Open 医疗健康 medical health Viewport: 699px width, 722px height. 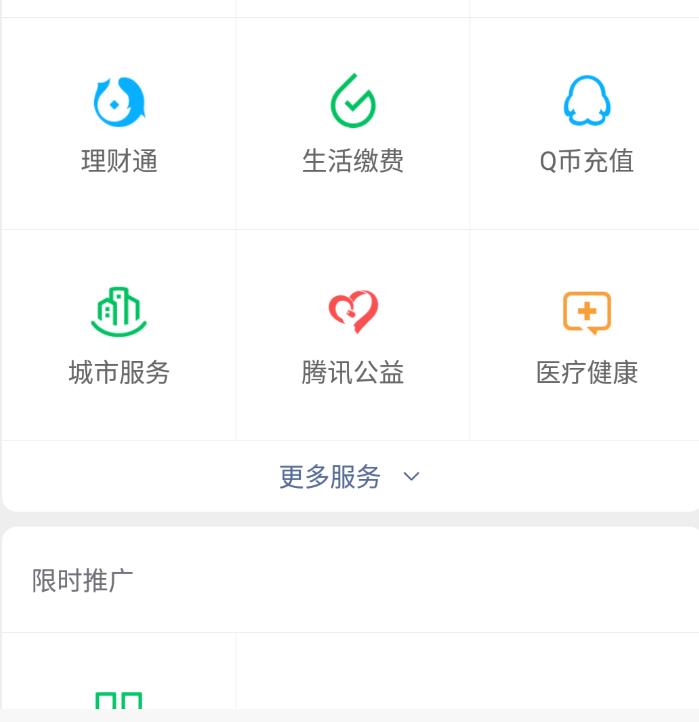click(x=586, y=335)
